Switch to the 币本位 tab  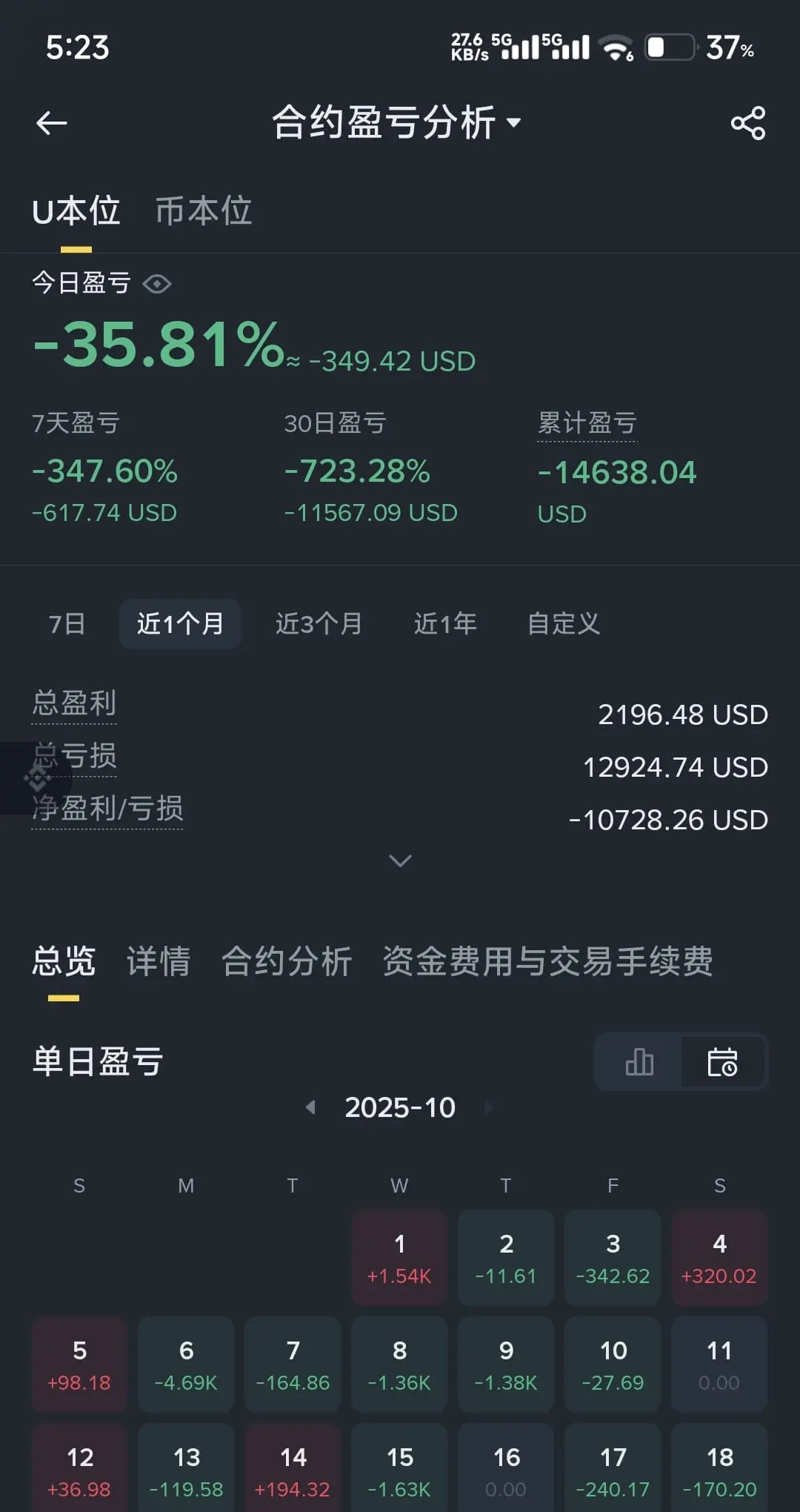[x=204, y=211]
